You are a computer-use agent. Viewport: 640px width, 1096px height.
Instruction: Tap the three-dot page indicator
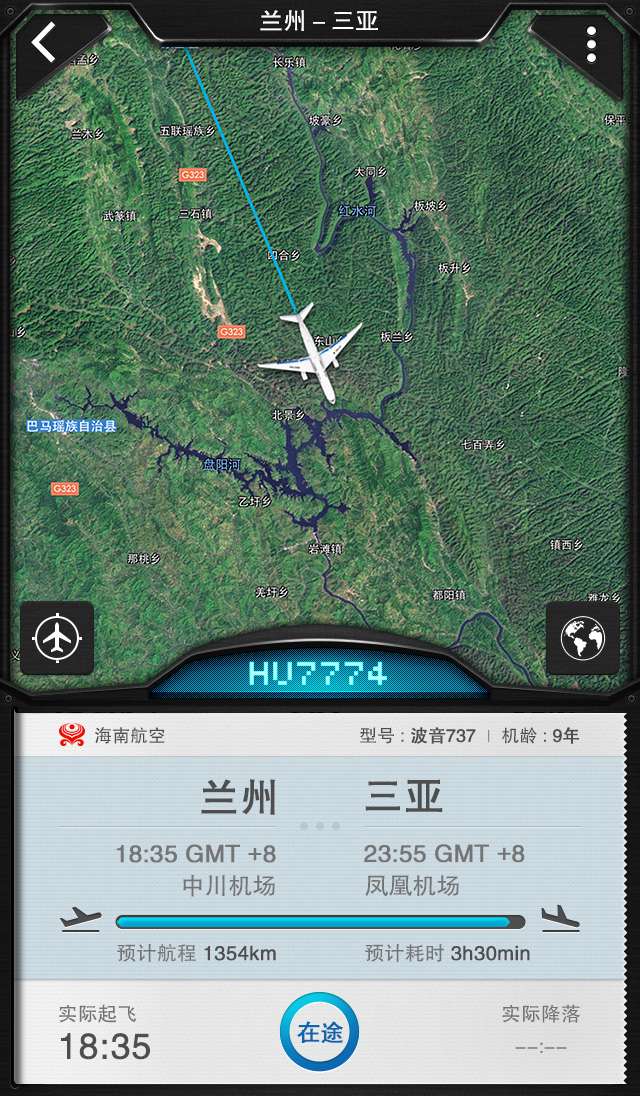(319, 825)
